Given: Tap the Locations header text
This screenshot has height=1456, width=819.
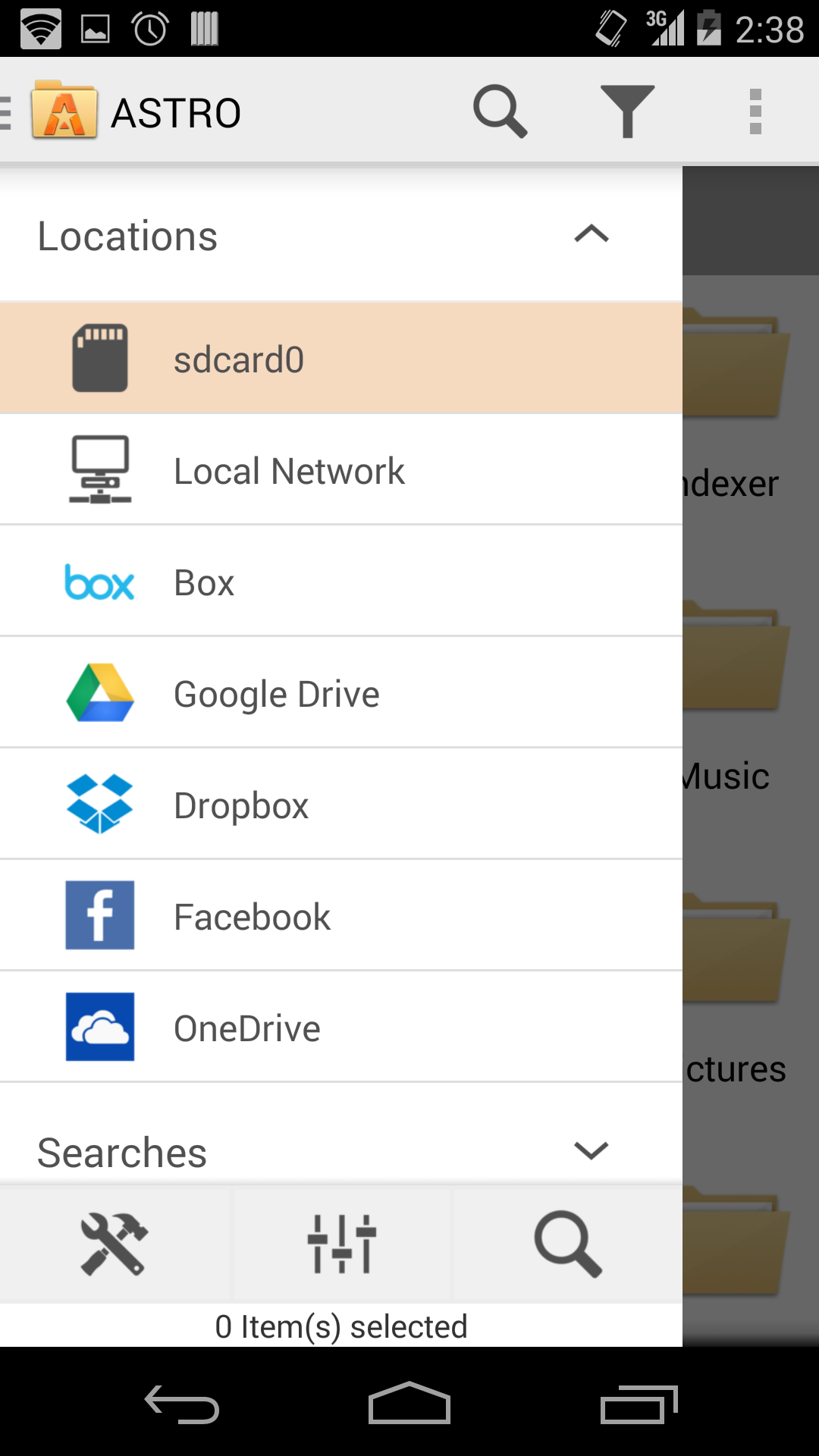Looking at the screenshot, I should tap(127, 235).
